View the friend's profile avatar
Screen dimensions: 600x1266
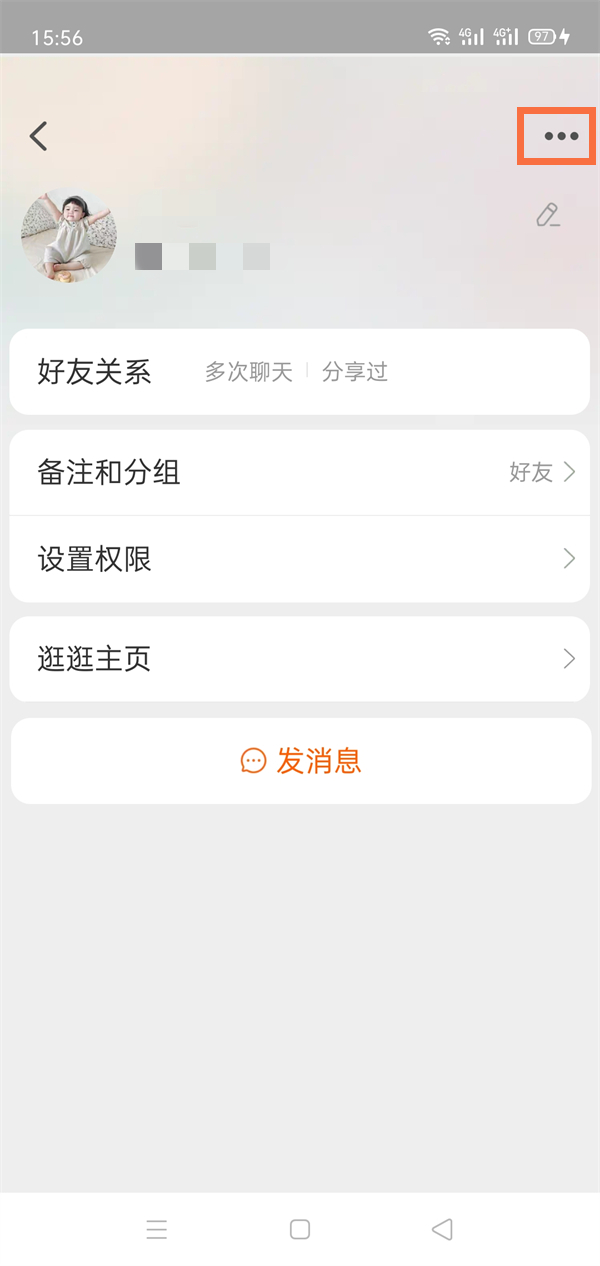68,236
